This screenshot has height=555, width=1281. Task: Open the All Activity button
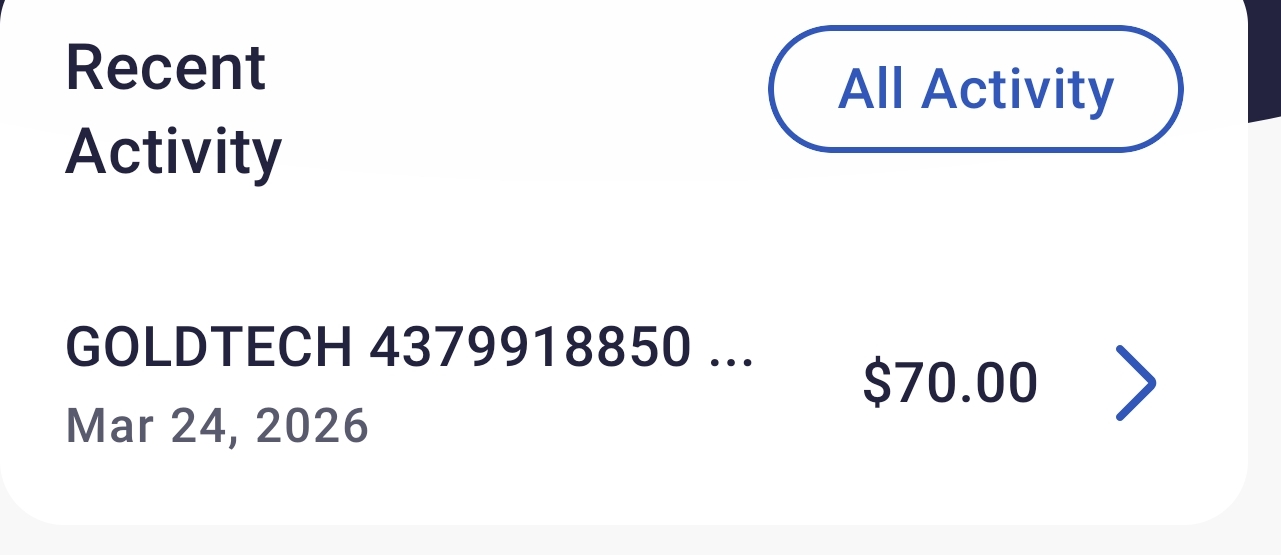pyautogui.click(x=975, y=90)
